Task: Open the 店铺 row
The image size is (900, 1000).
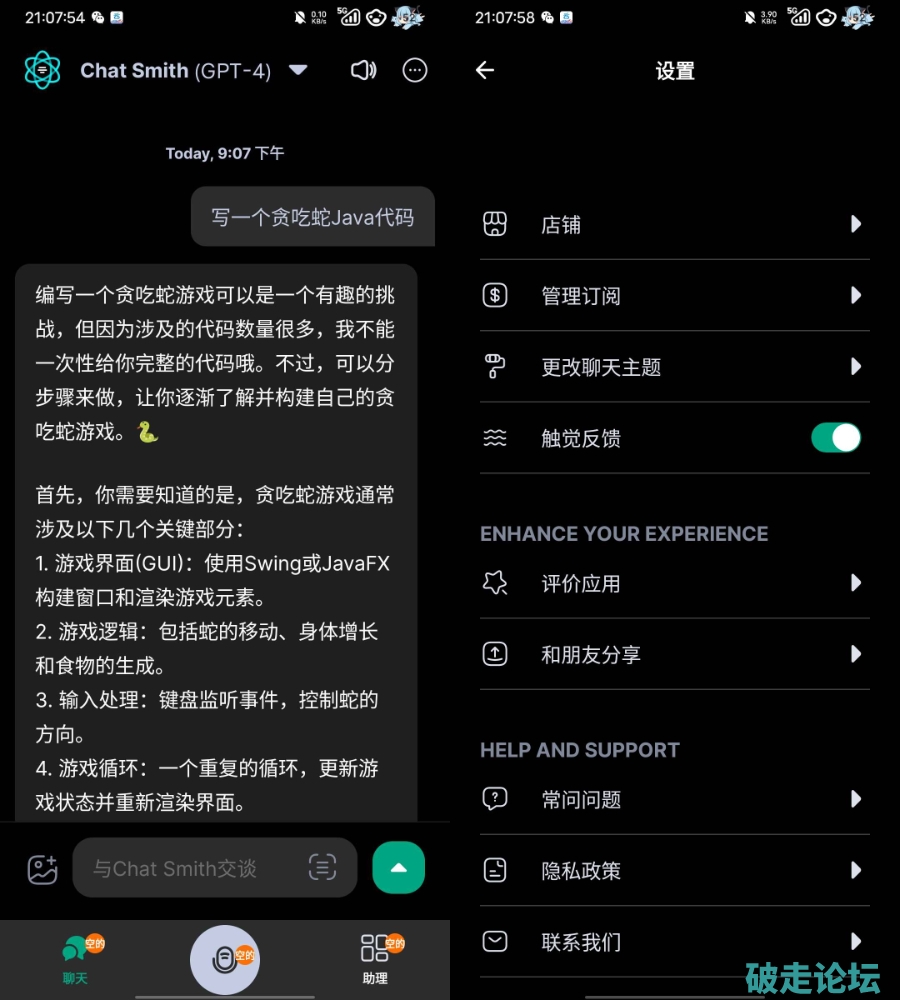Action: (x=674, y=224)
